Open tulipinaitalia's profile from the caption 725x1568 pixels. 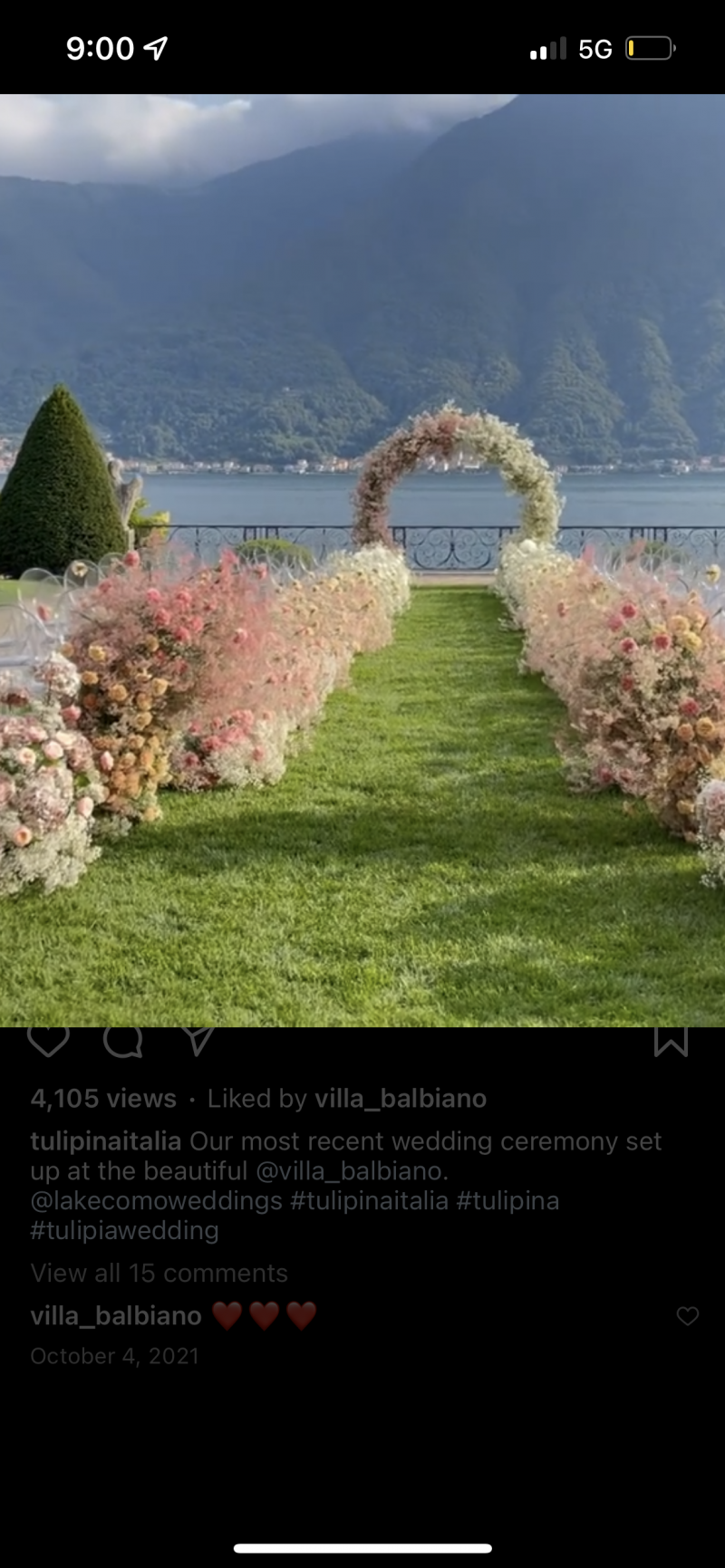[106, 1141]
